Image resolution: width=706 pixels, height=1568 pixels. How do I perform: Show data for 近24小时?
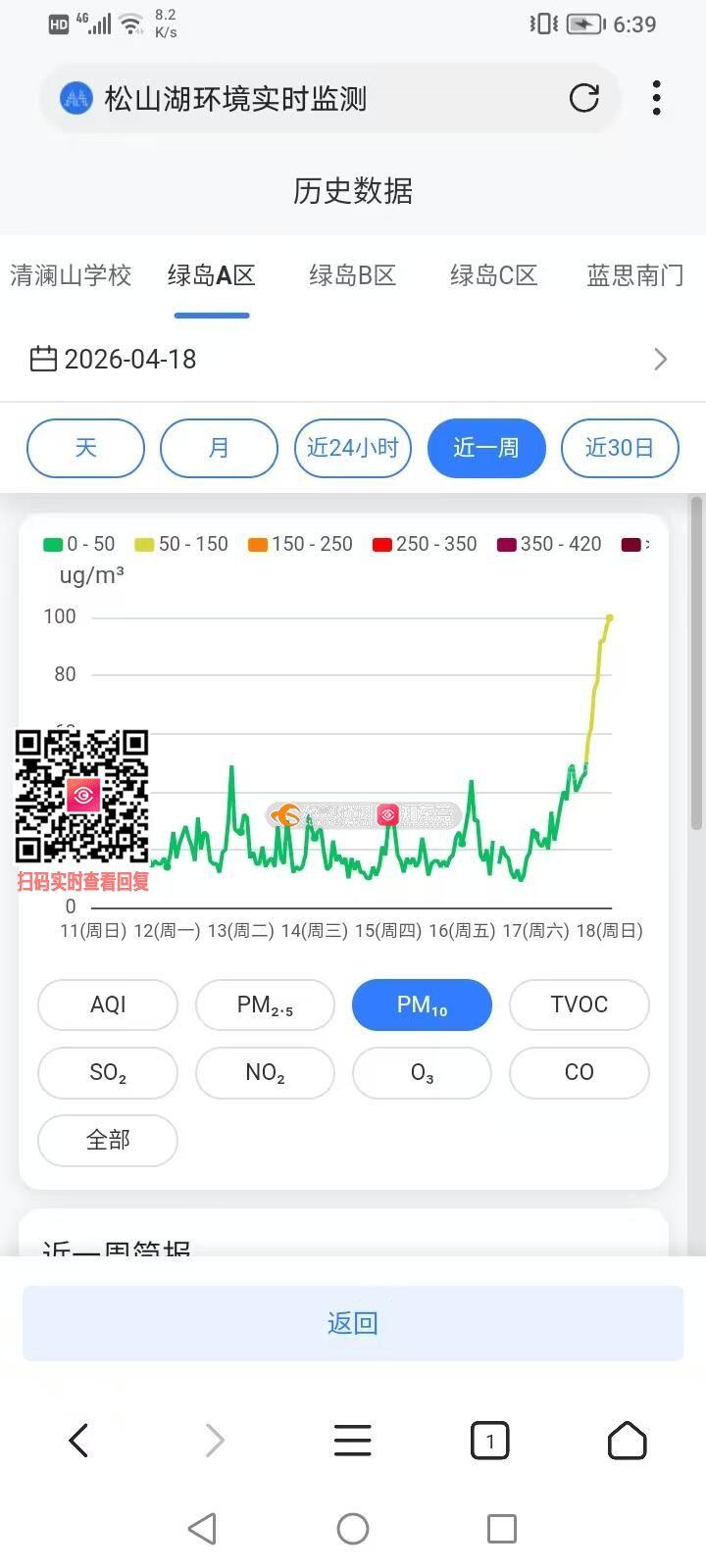(352, 448)
